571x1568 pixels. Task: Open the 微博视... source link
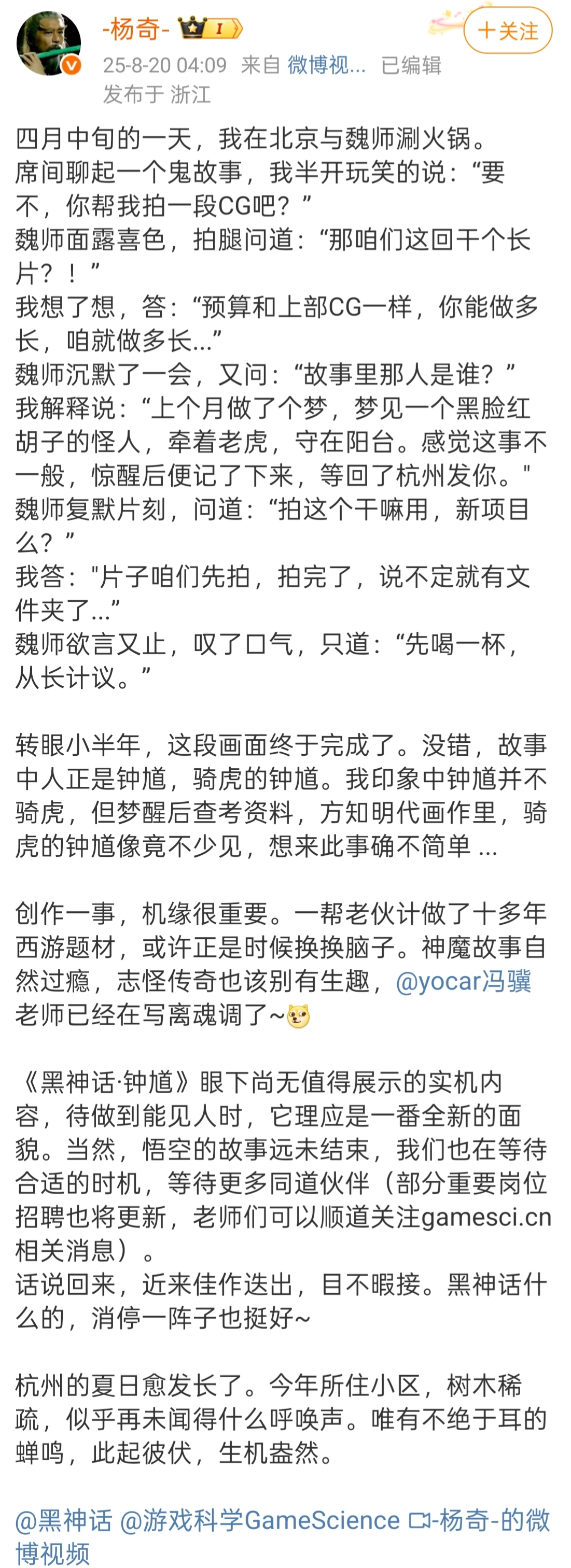coord(326,64)
